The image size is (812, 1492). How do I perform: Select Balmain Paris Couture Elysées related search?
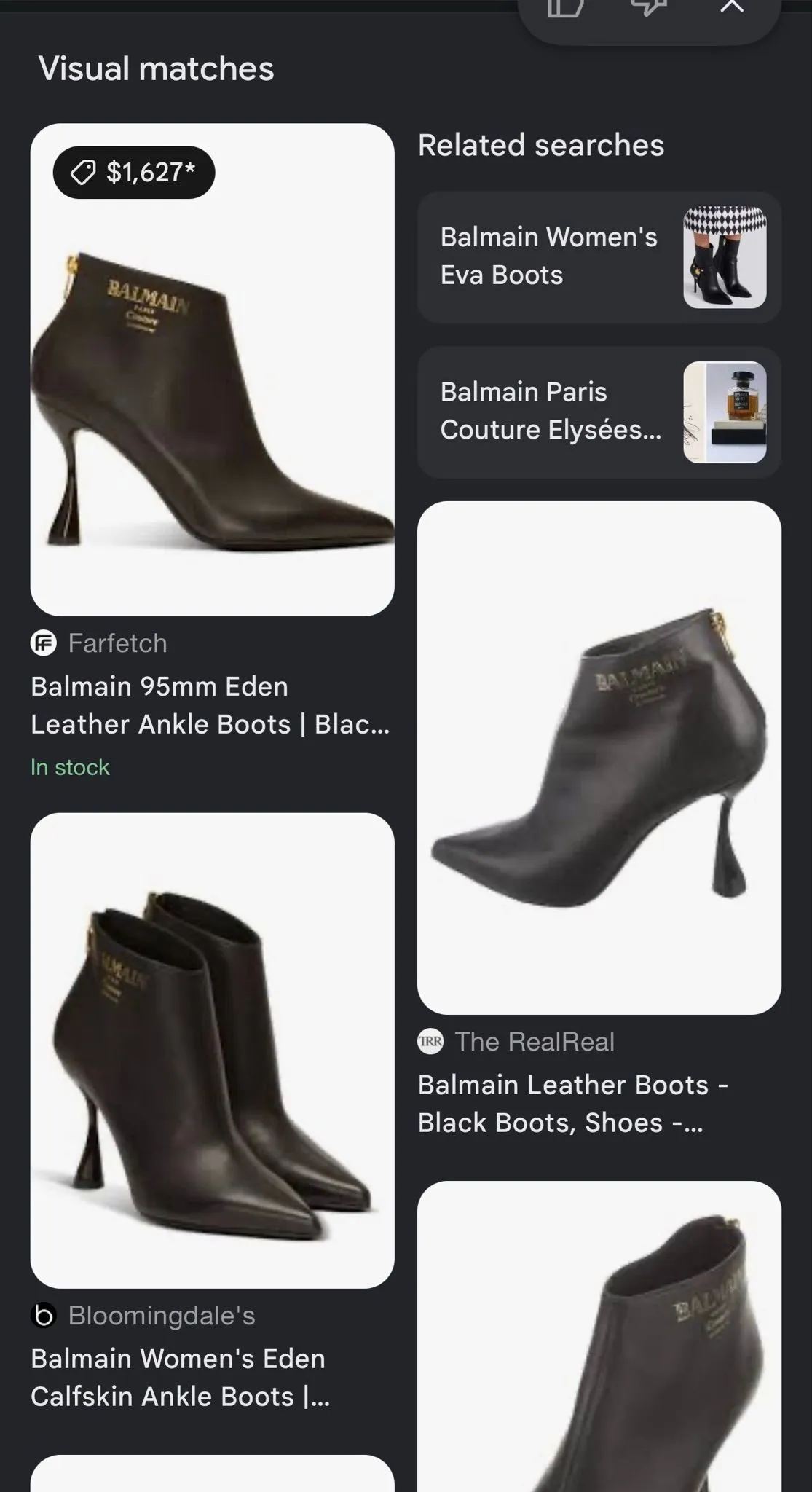(599, 412)
